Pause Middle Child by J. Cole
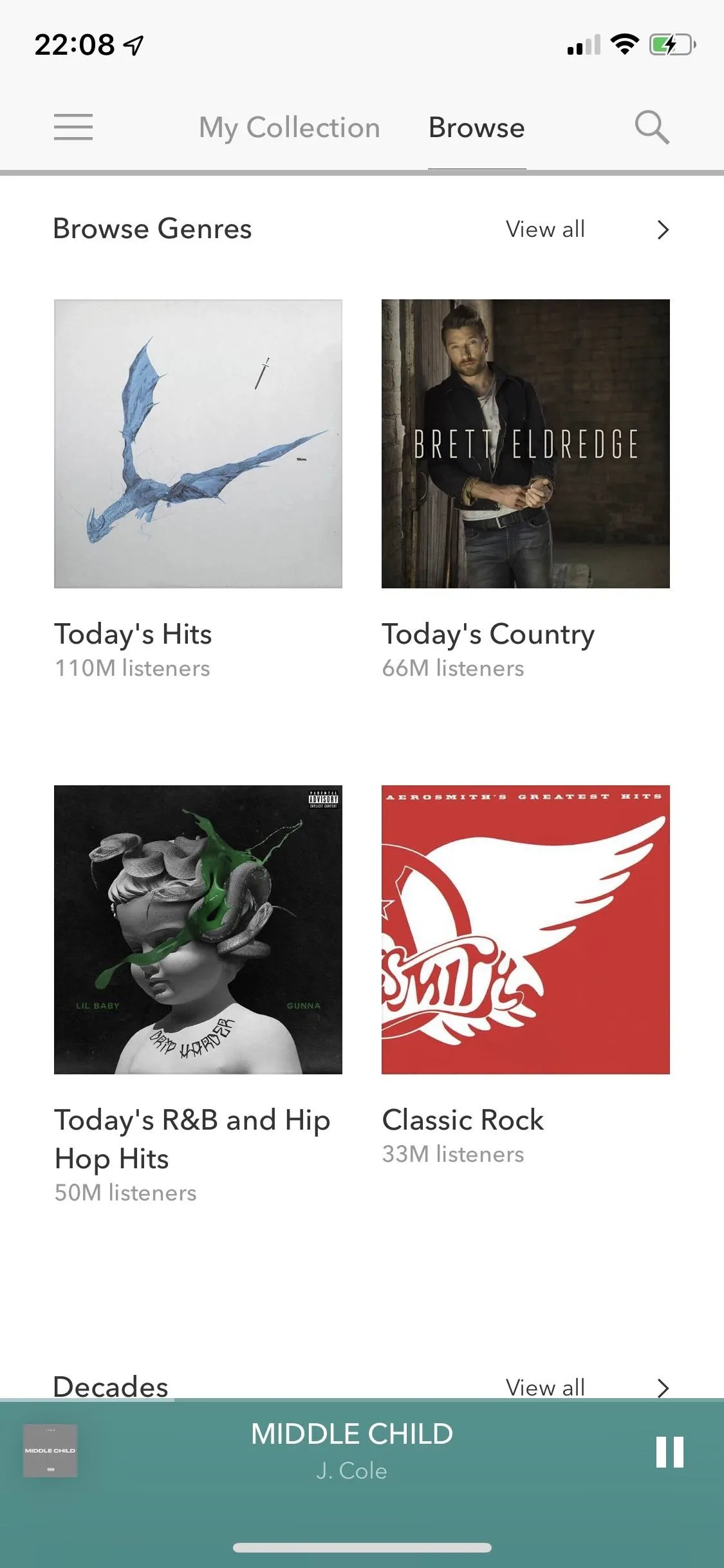Image resolution: width=724 pixels, height=1568 pixels. point(669,1452)
